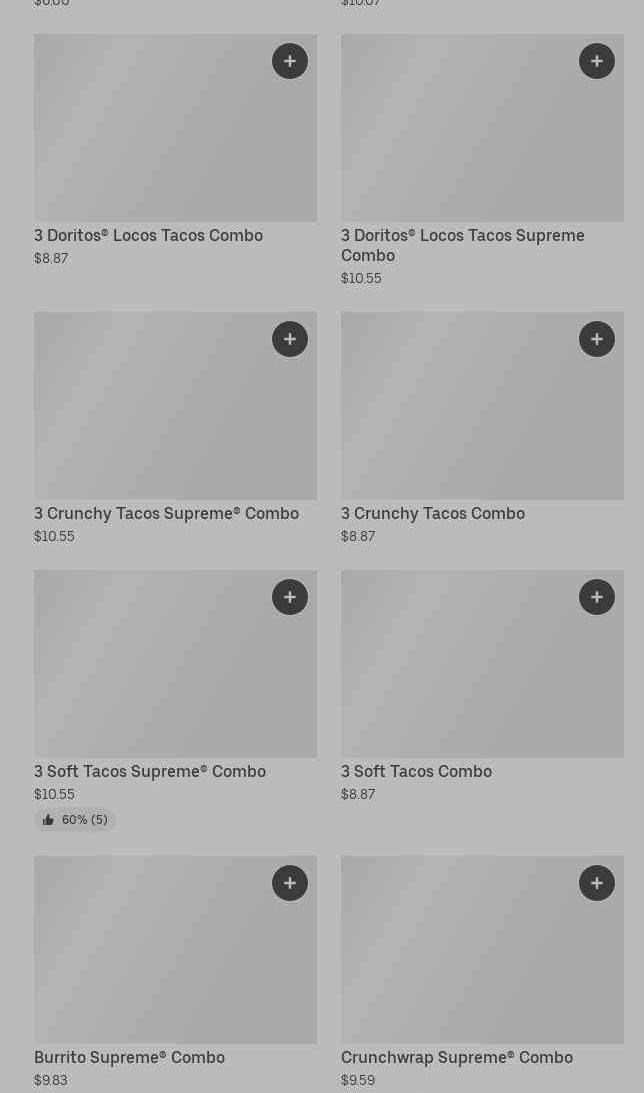
Task: View Crunchwrap Supreme Combo details
Action: (482, 950)
